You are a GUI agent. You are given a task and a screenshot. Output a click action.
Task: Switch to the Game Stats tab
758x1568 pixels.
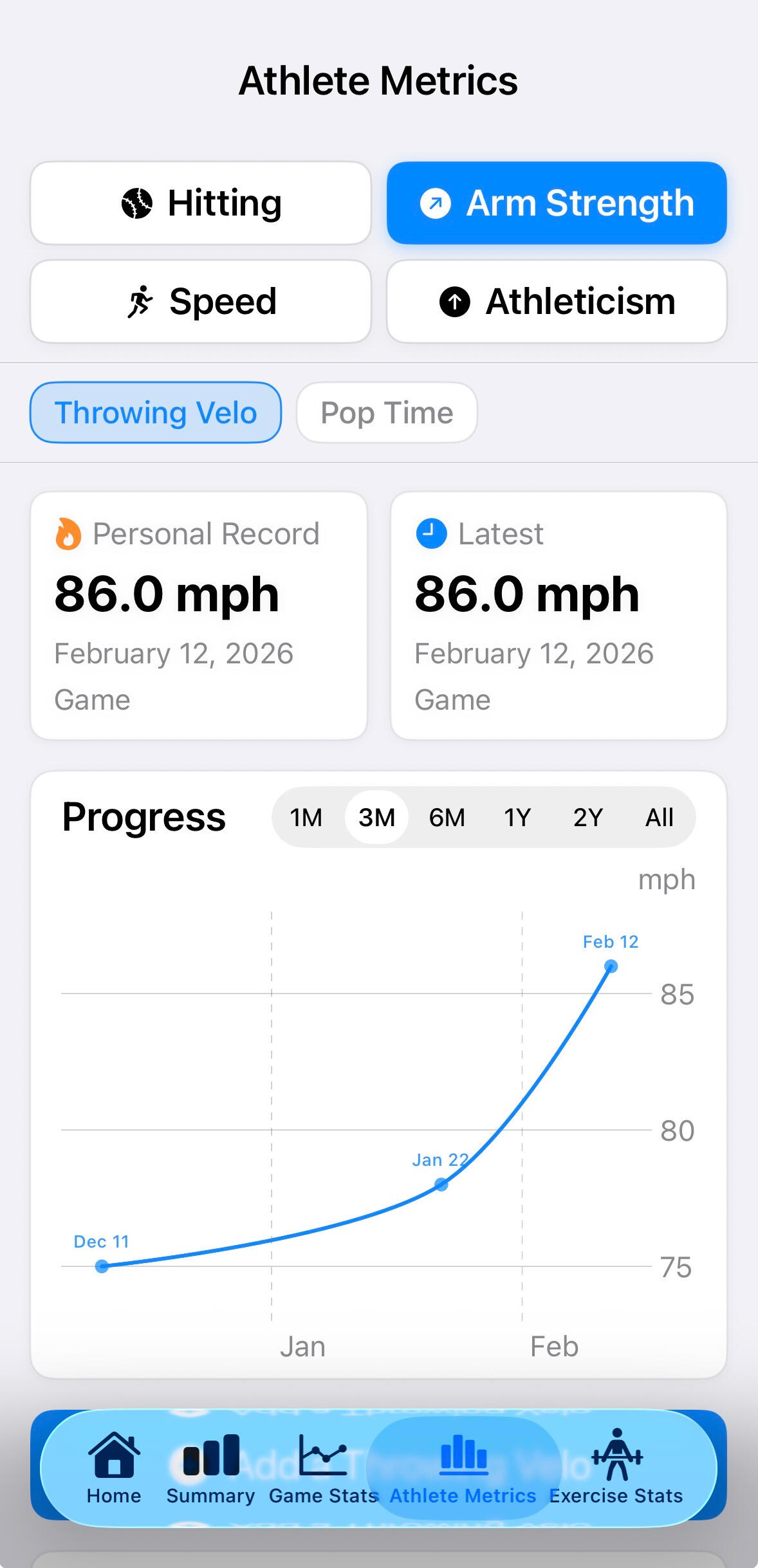pyautogui.click(x=323, y=1468)
